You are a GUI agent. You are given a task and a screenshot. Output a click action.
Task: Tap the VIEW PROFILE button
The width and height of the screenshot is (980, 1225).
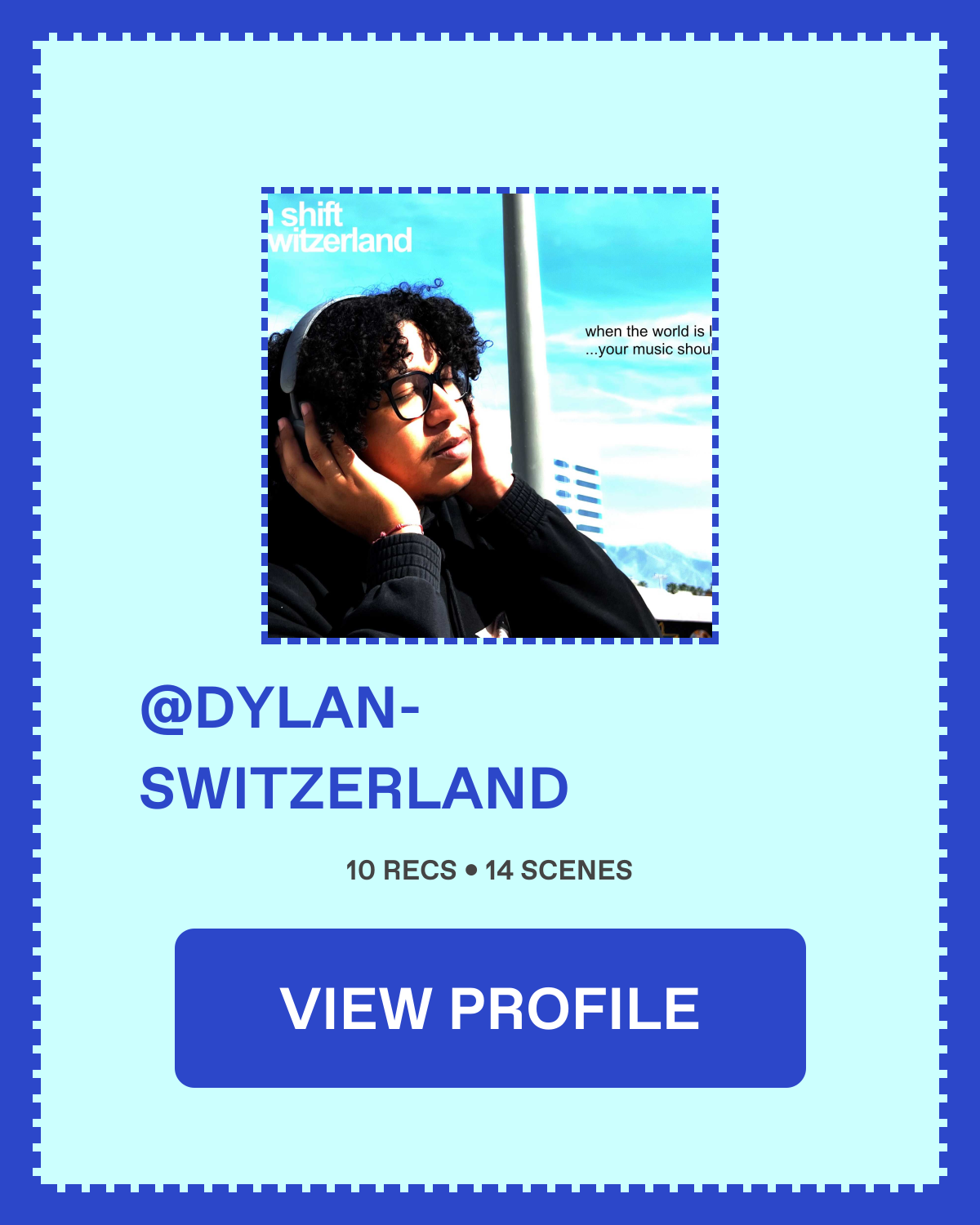490,1007
